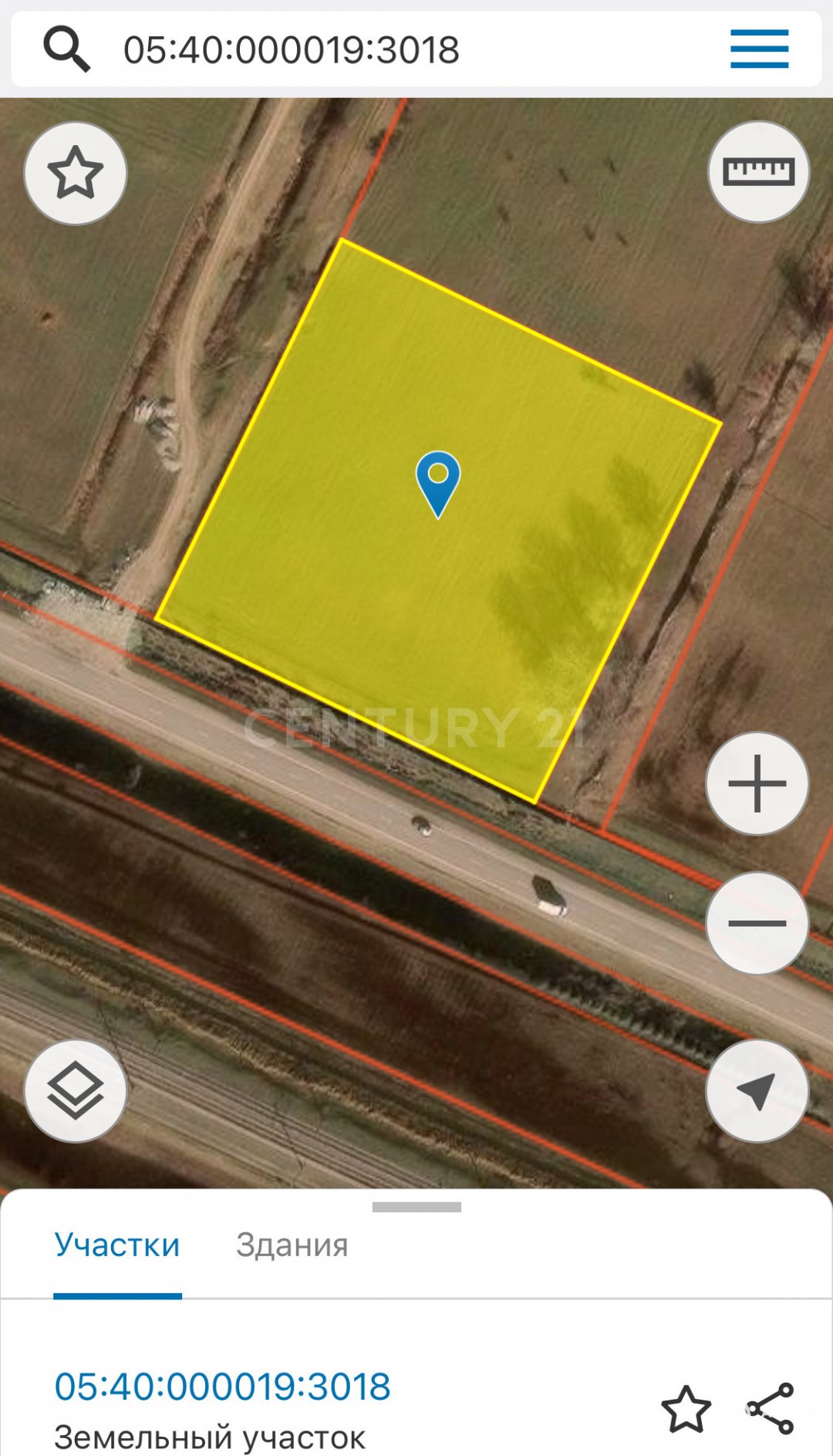
Task: Open the hamburger menu
Action: (759, 49)
